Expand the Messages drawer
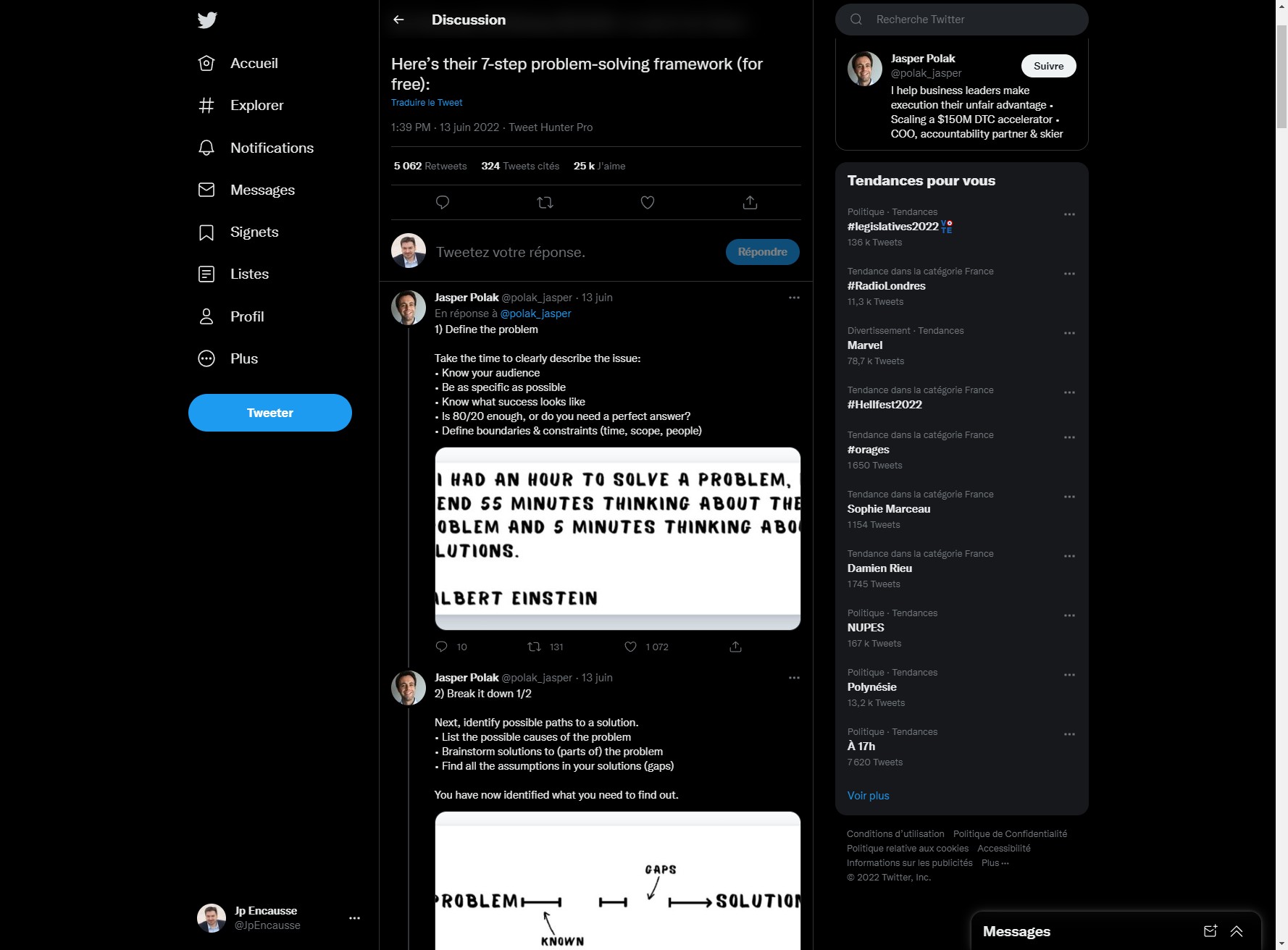The image size is (1288, 950). tap(1236, 931)
